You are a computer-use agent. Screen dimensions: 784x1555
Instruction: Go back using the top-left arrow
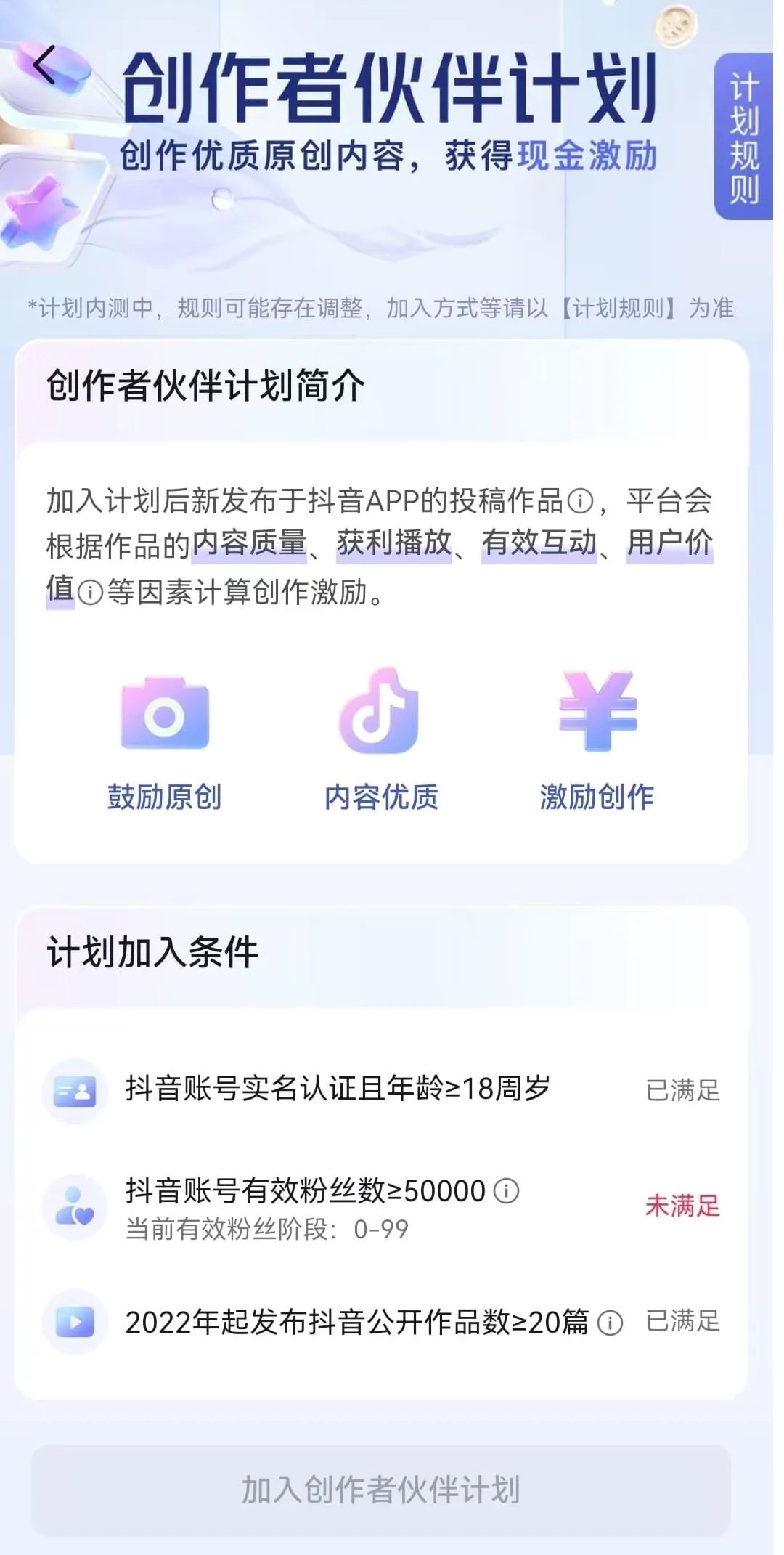click(45, 65)
